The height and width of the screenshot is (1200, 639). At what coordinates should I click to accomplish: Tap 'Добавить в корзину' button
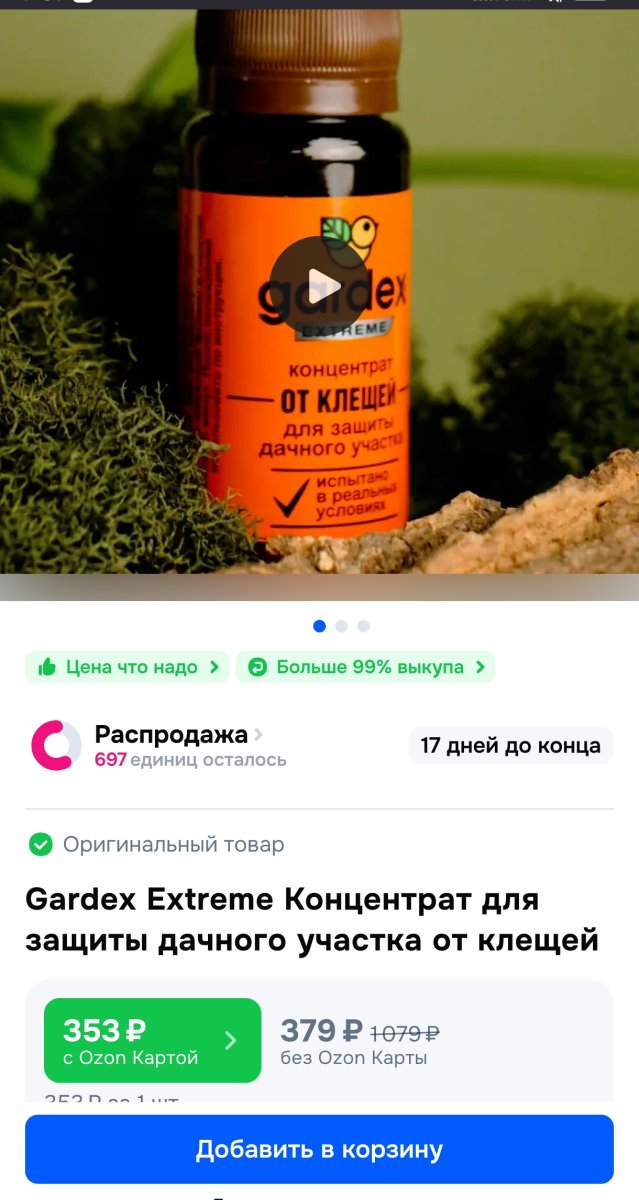pos(319,1149)
